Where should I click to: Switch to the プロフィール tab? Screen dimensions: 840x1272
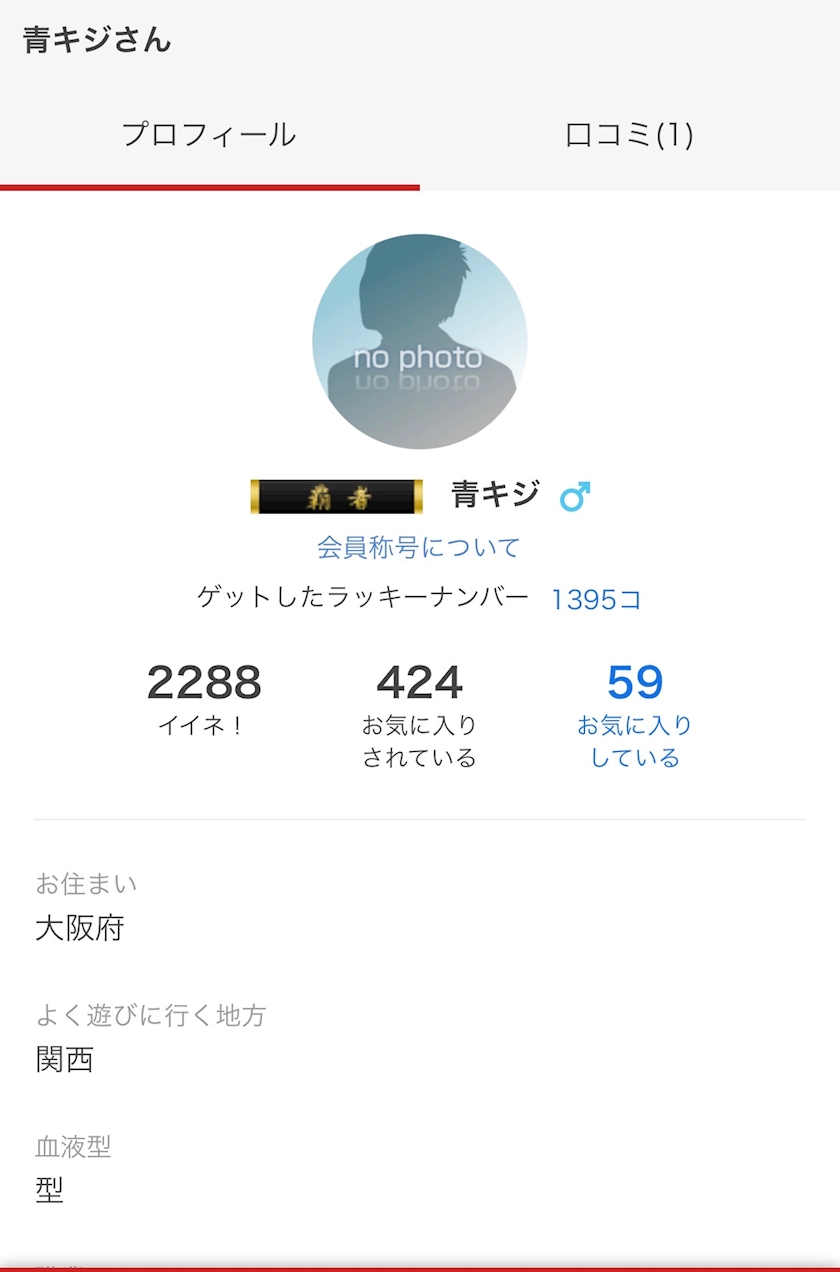pyautogui.click(x=209, y=135)
